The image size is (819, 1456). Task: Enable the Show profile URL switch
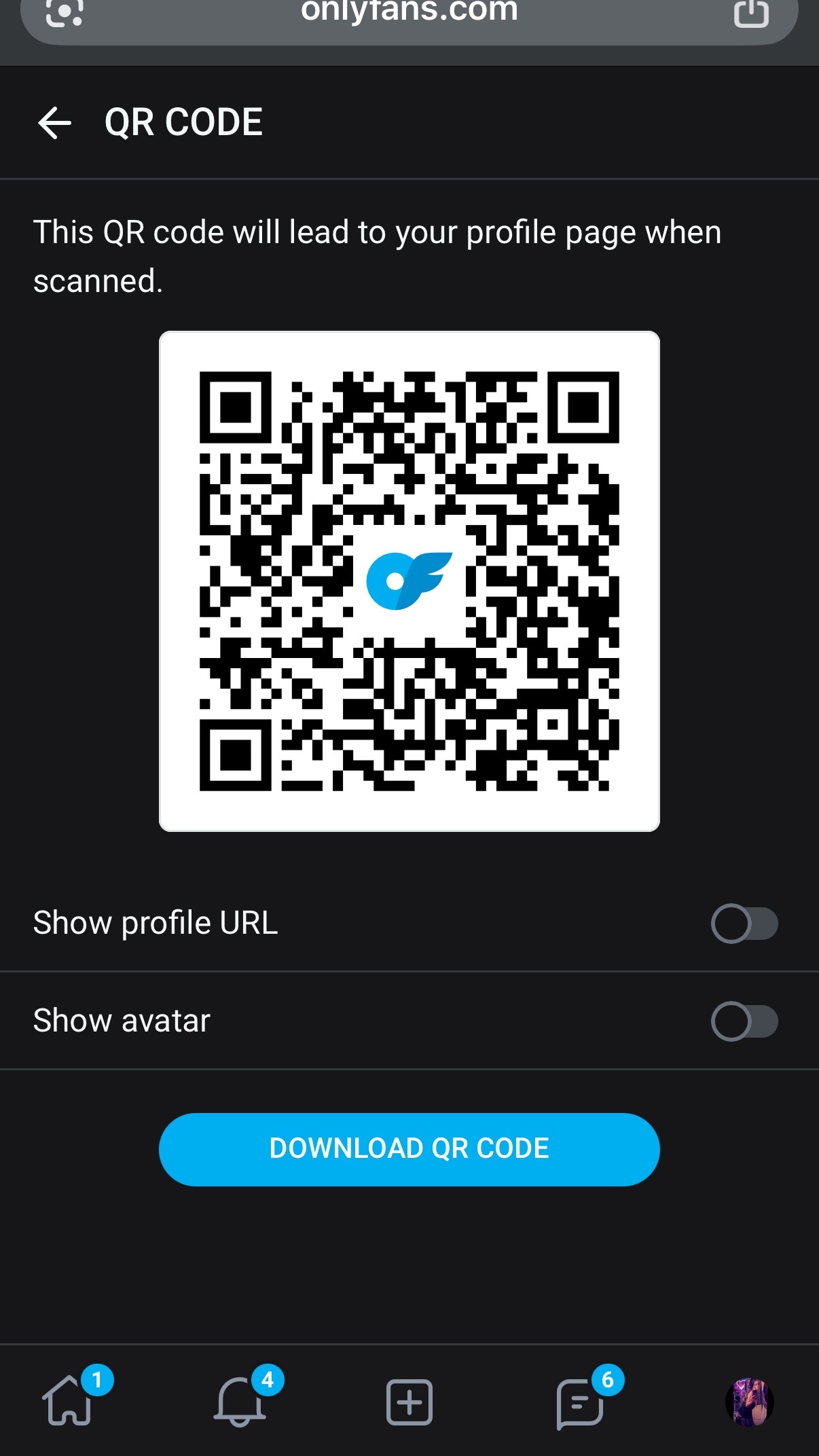(x=744, y=924)
